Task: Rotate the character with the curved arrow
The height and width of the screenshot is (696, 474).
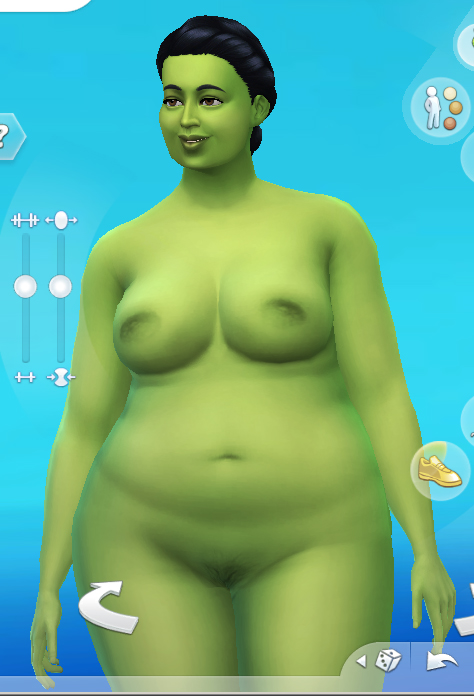Action: pos(108,607)
